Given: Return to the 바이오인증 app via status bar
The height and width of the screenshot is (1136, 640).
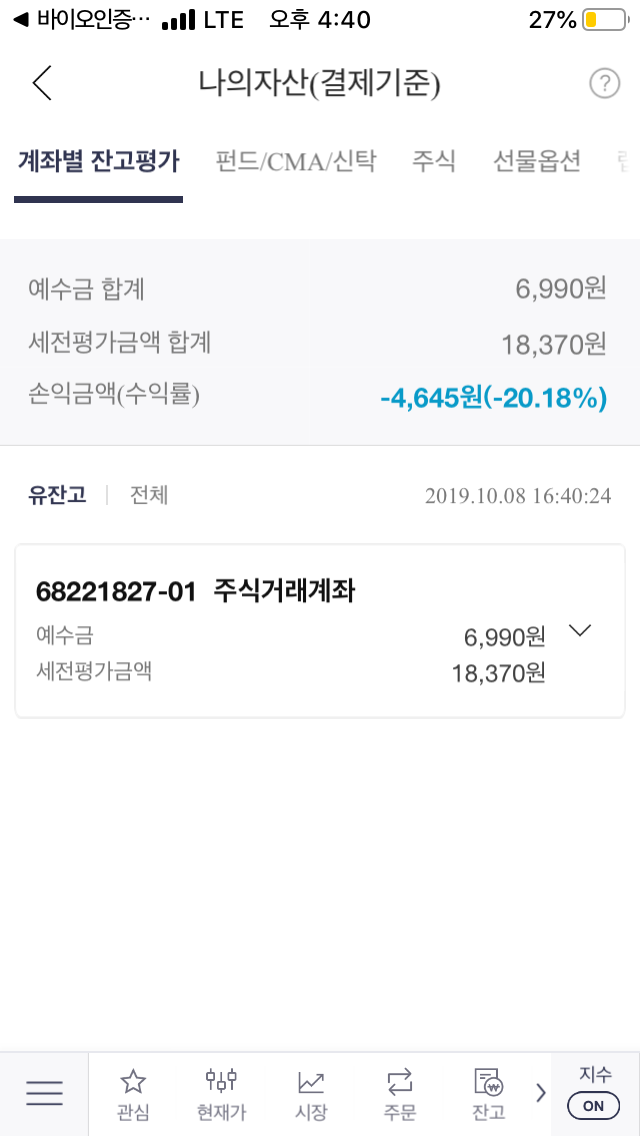Looking at the screenshot, I should pos(85,20).
